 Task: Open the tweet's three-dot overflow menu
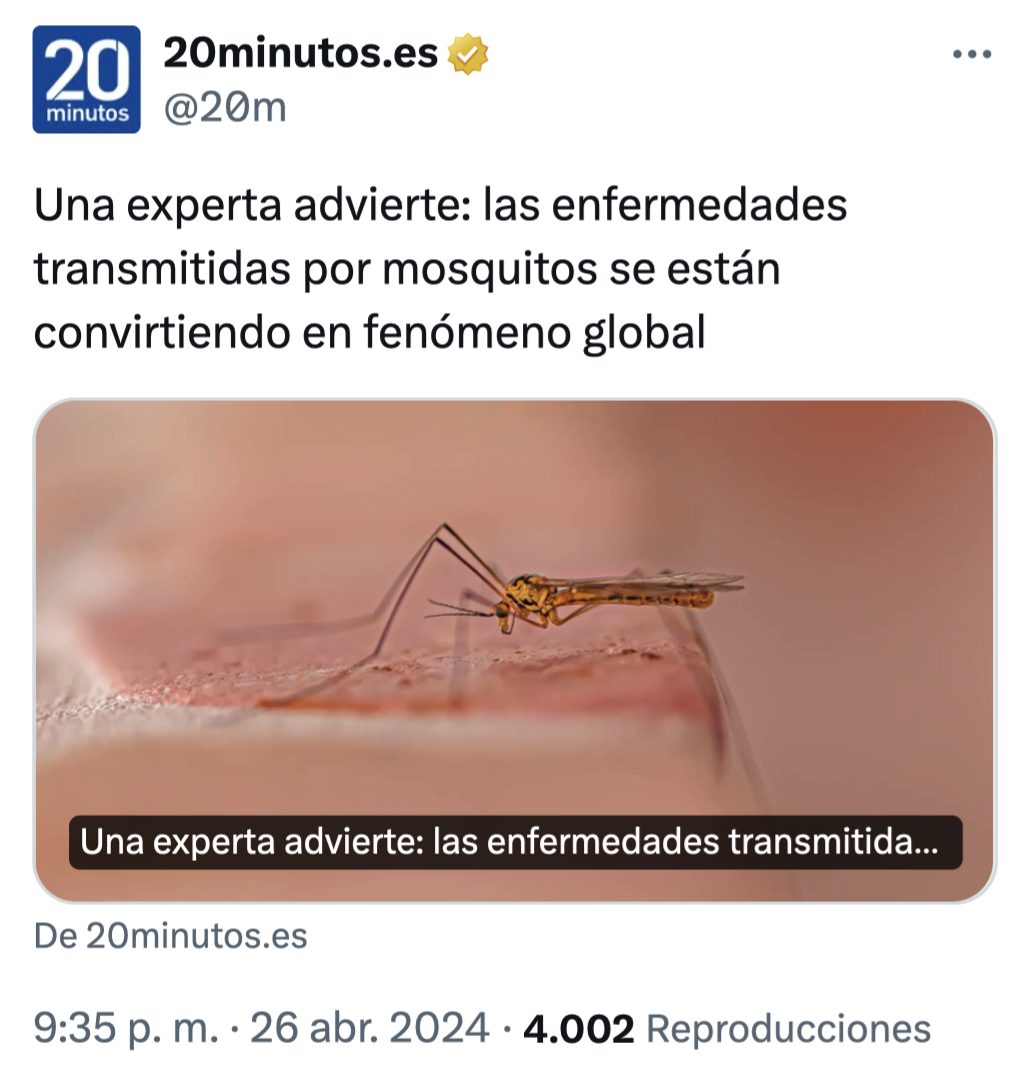970,55
